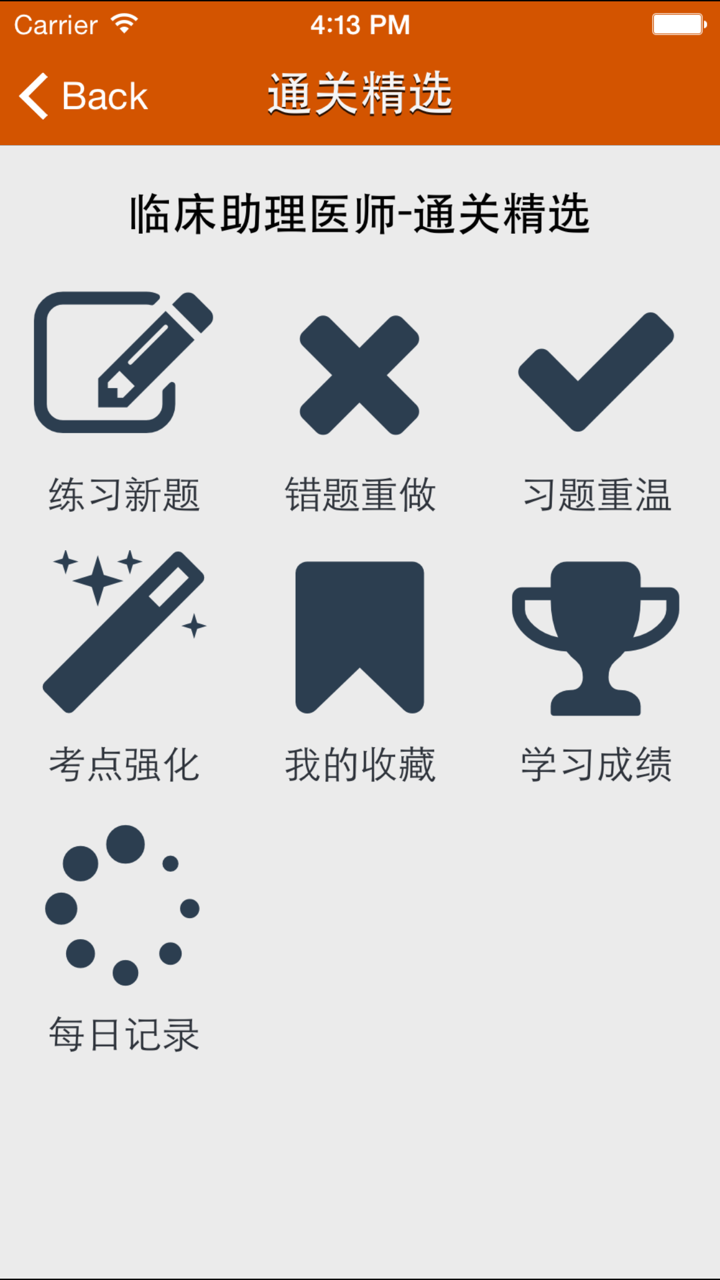Tap the battery indicator

point(678,24)
